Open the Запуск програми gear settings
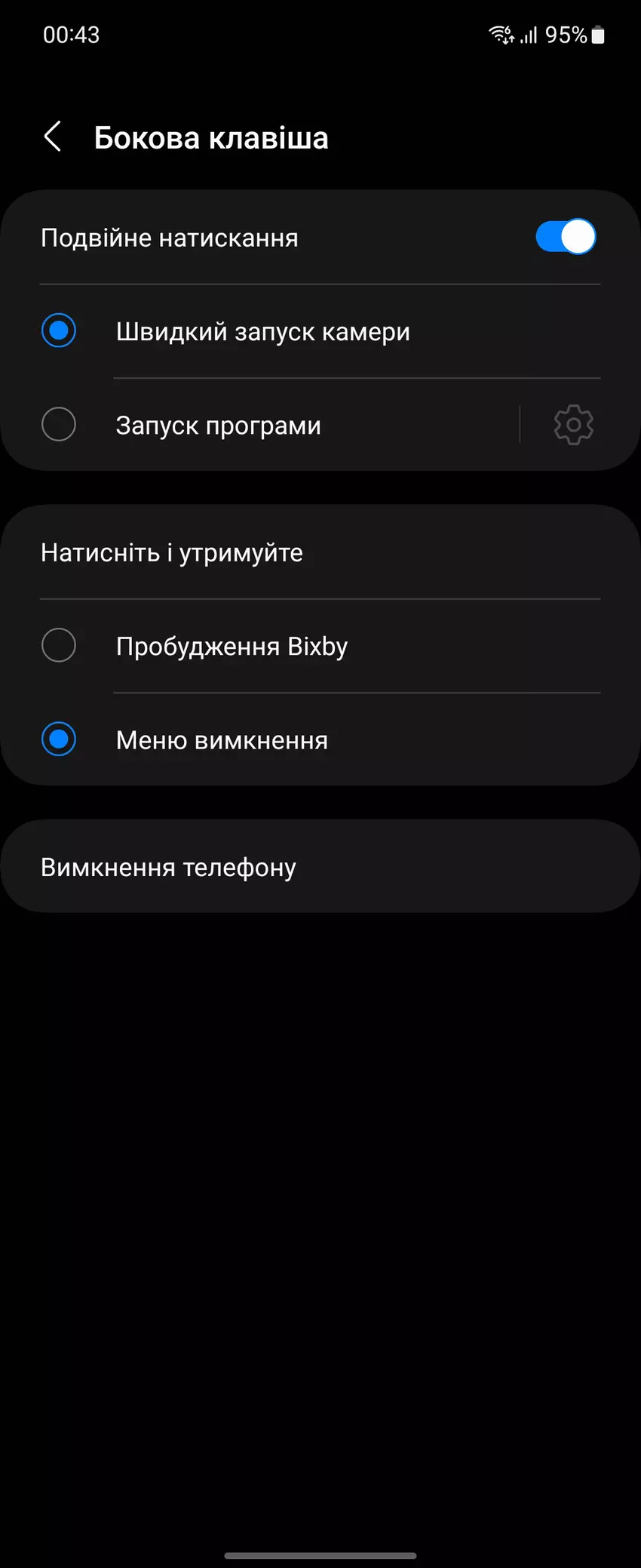The width and height of the screenshot is (641, 1568). (573, 425)
